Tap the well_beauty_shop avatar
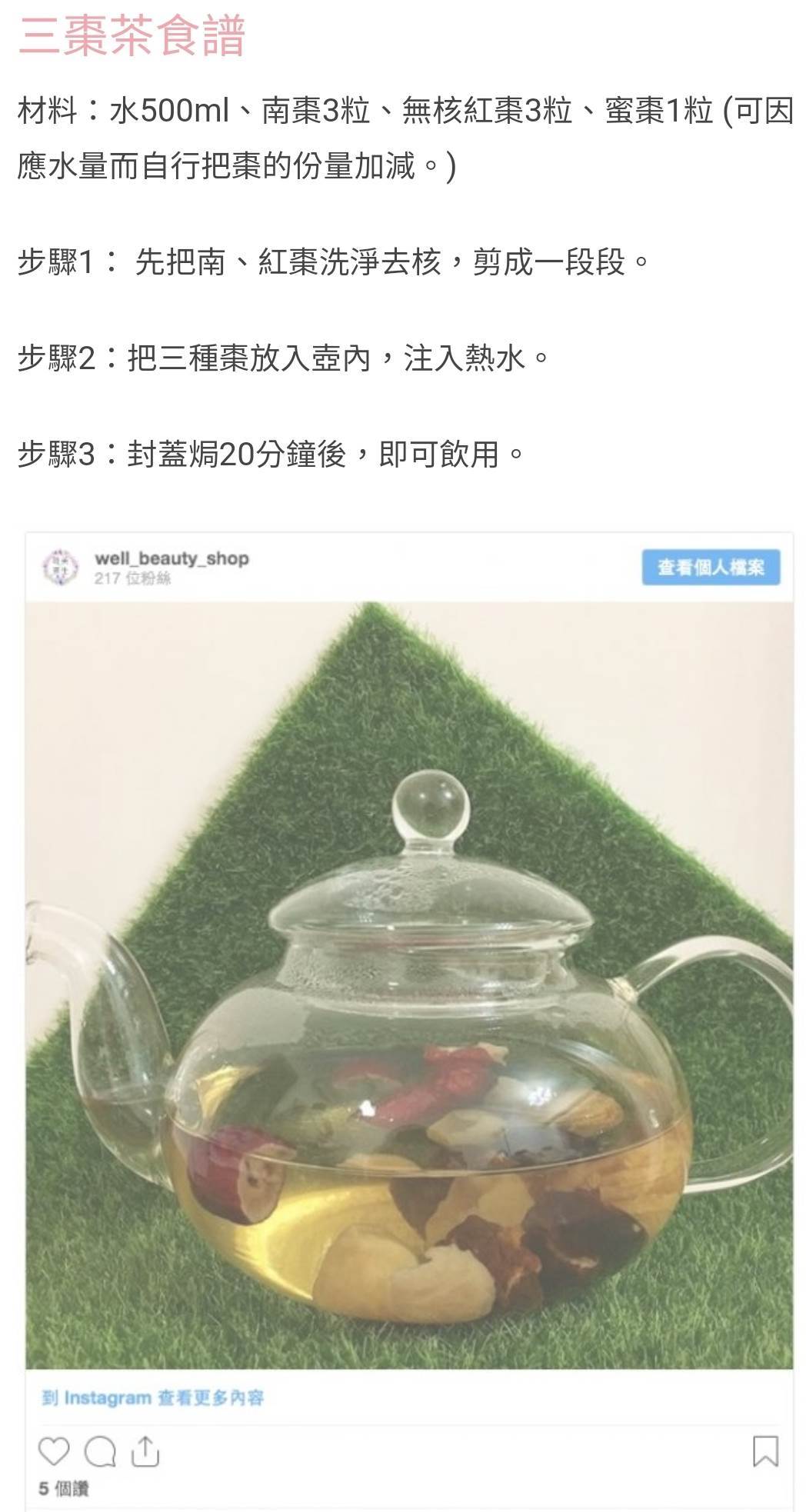The height and width of the screenshot is (1512, 806). coord(60,568)
